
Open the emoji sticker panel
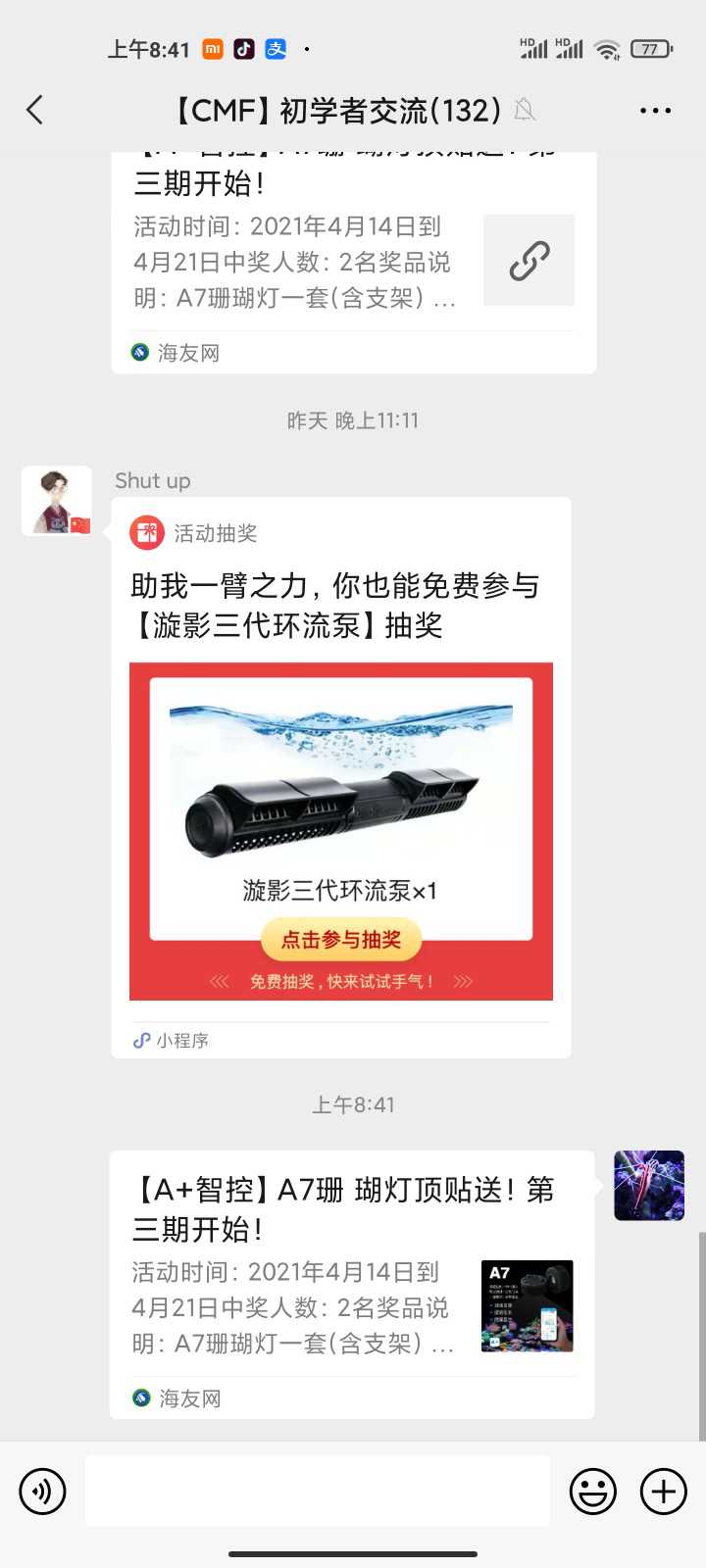[593, 1492]
